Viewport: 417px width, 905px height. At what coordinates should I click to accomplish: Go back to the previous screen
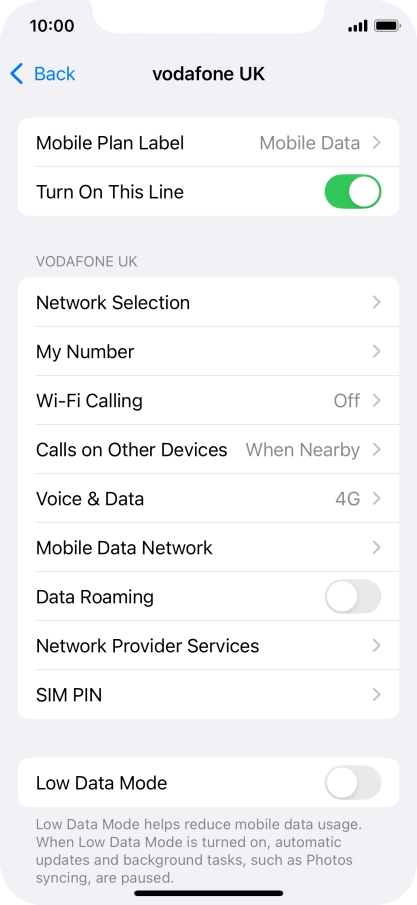pyautogui.click(x=43, y=74)
